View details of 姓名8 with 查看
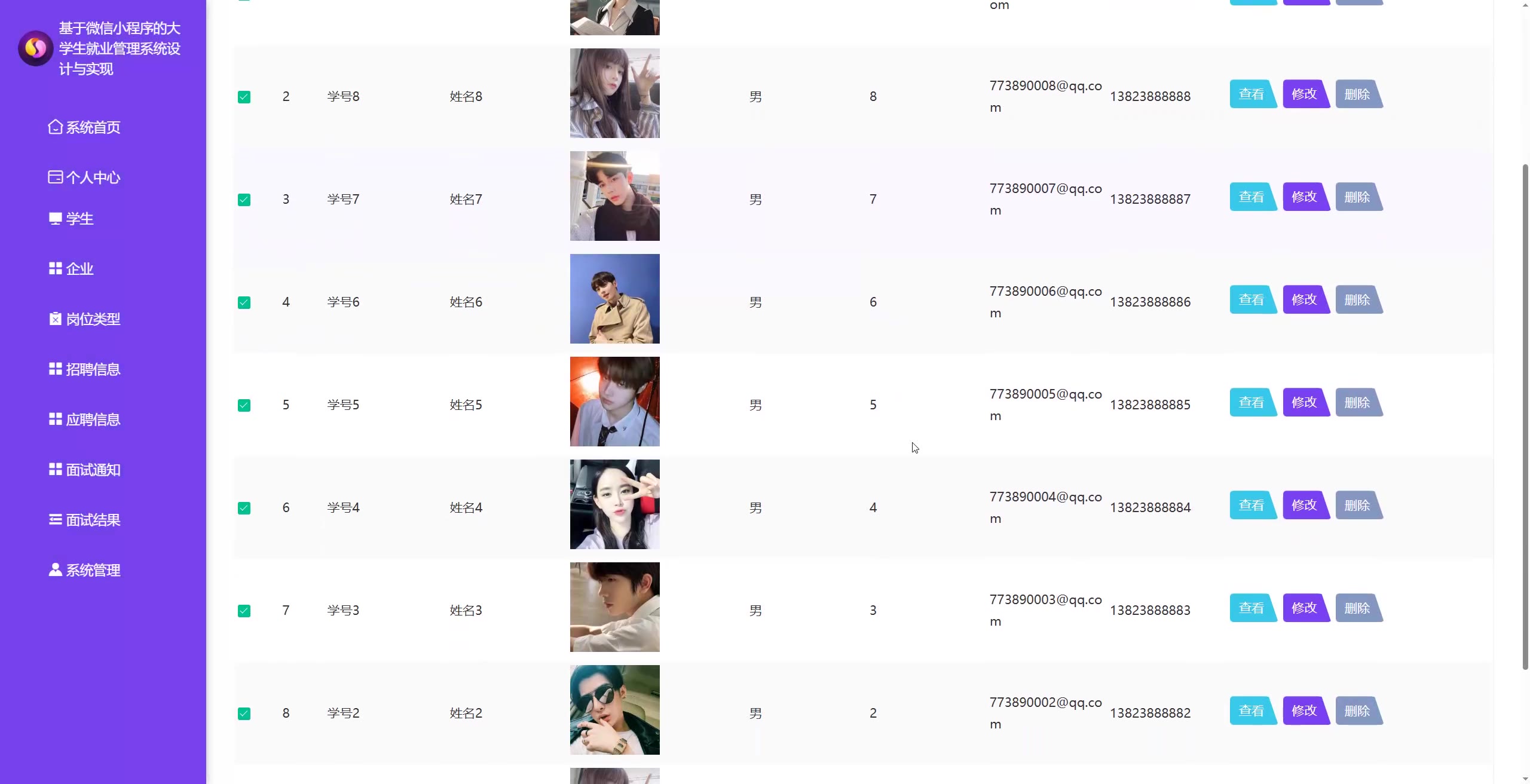This screenshot has width=1530, height=784. click(x=1251, y=94)
